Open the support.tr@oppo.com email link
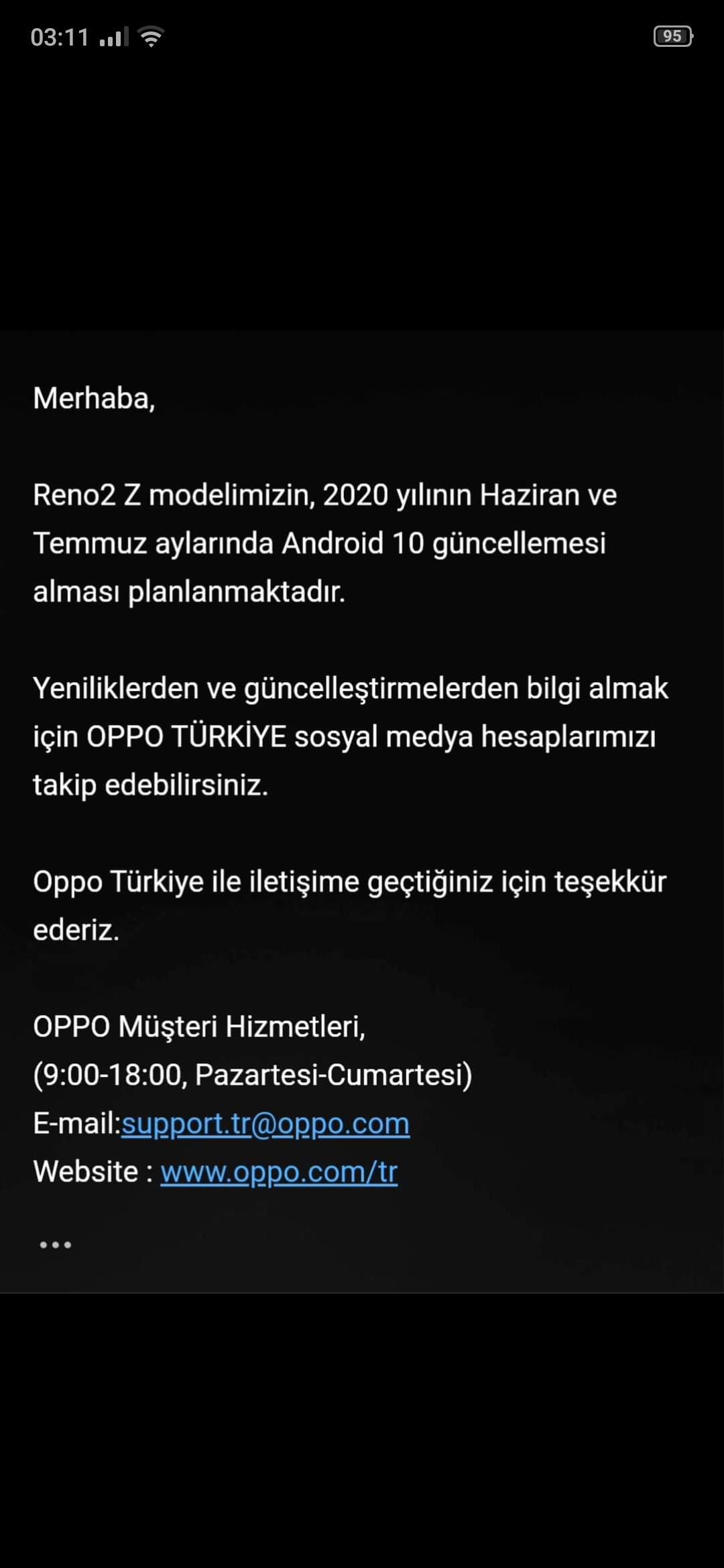 (x=265, y=1124)
